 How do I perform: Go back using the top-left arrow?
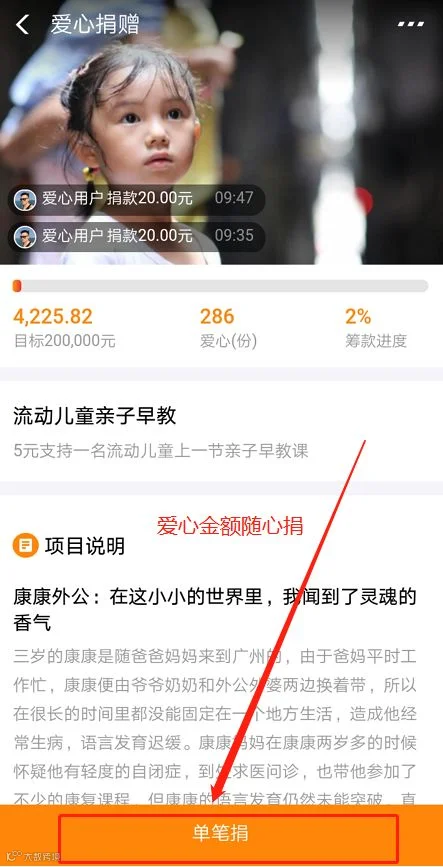coord(22,25)
